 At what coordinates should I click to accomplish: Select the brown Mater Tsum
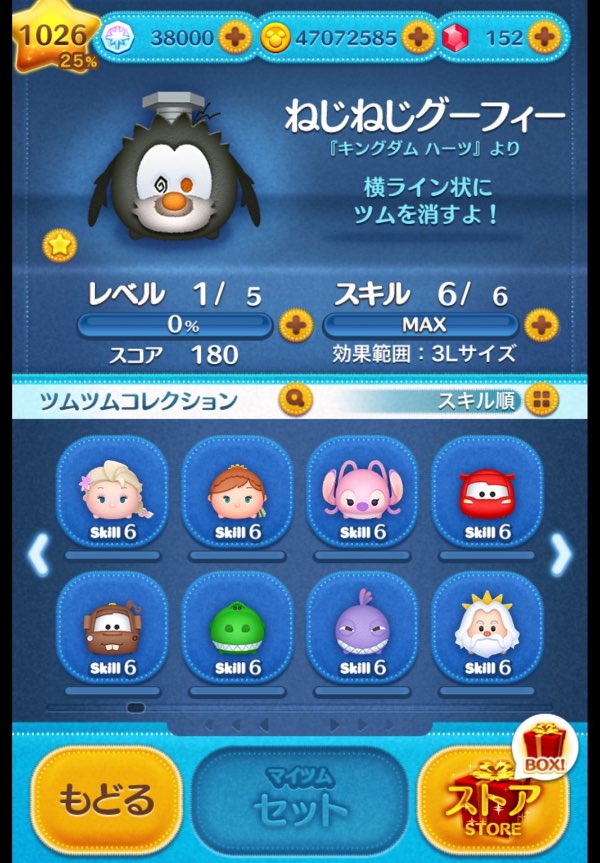click(111, 632)
